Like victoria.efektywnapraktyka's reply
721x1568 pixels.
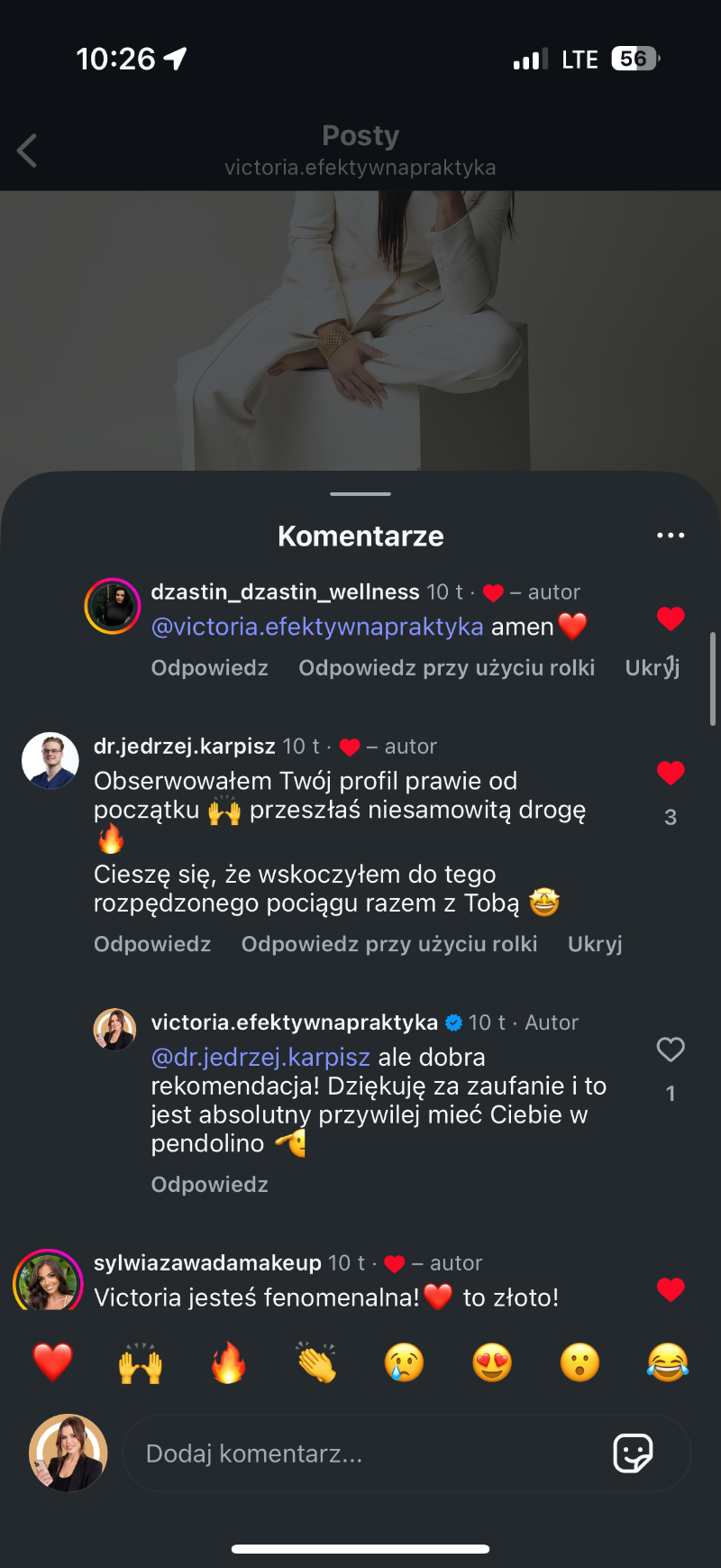671,1050
